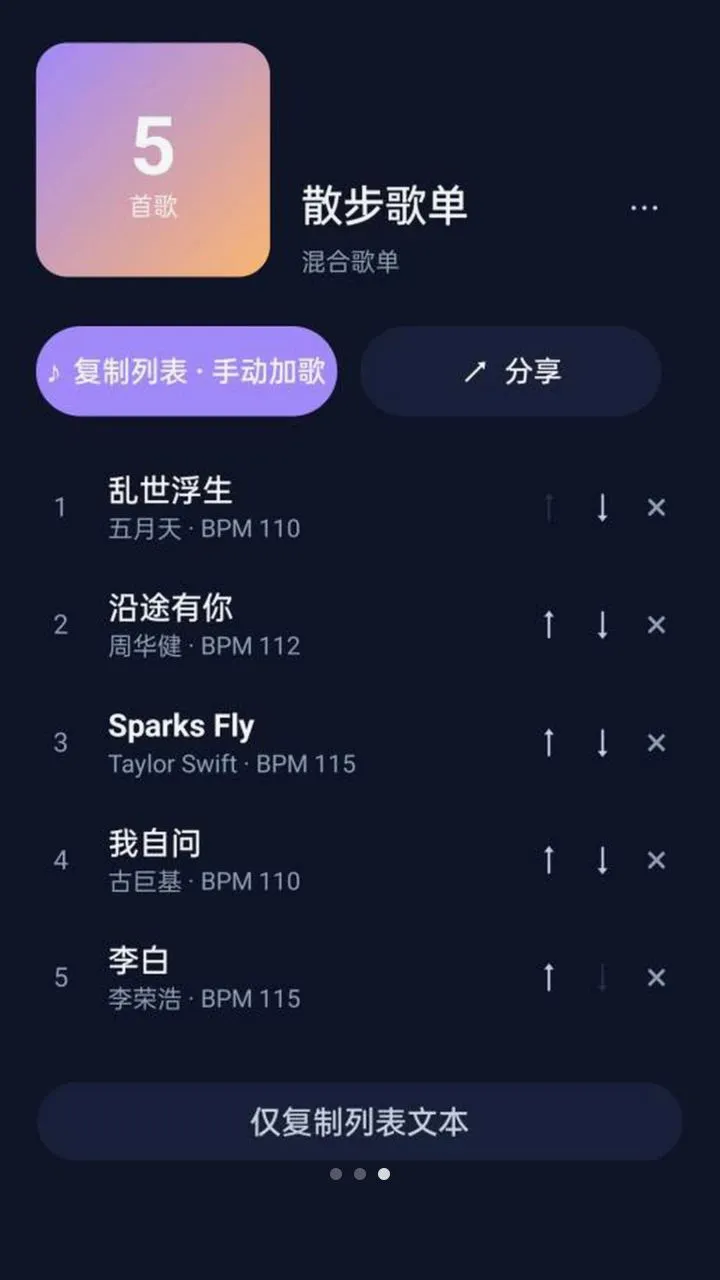Open the three-dot overflow menu beside 散步歌单
Screen dimensions: 720x1280
tap(644, 208)
